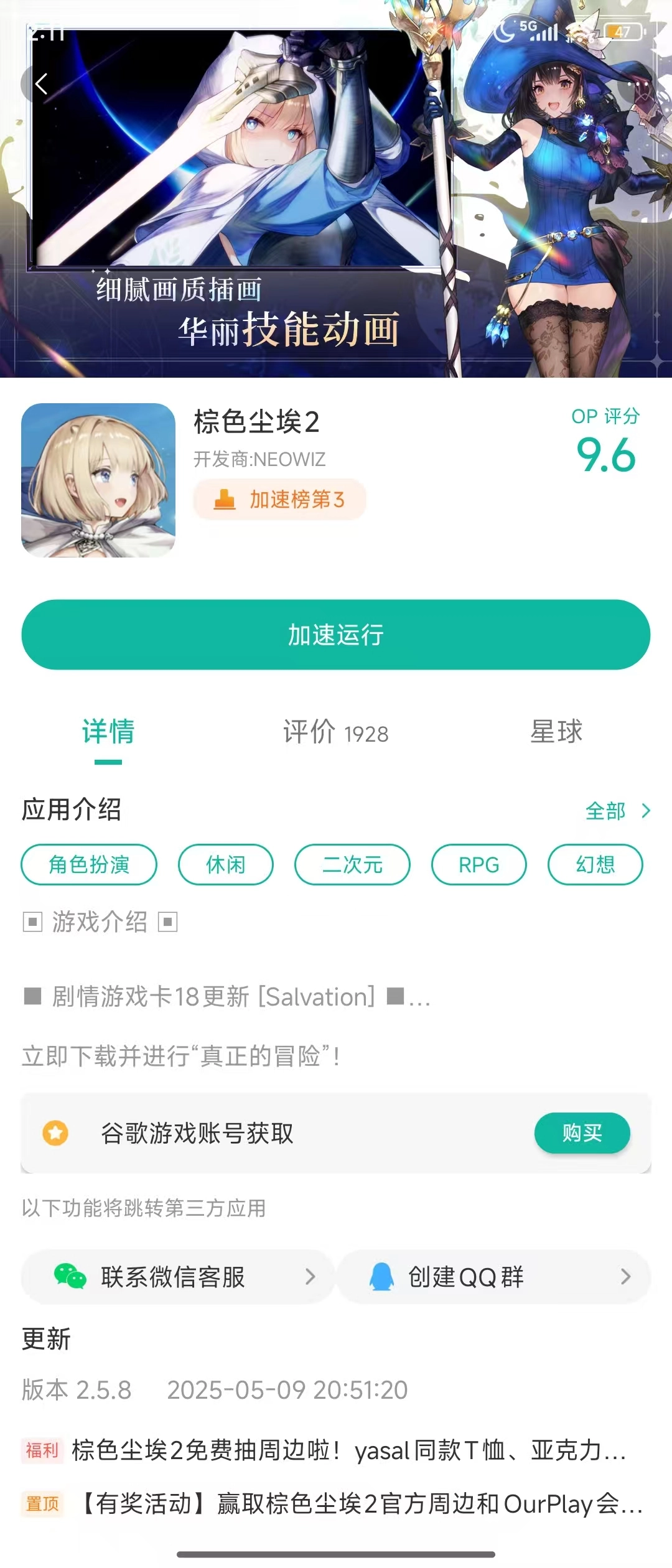Open the 加速榜第3 ranking badge
Viewport: 672px width, 1568px height.
(279, 499)
